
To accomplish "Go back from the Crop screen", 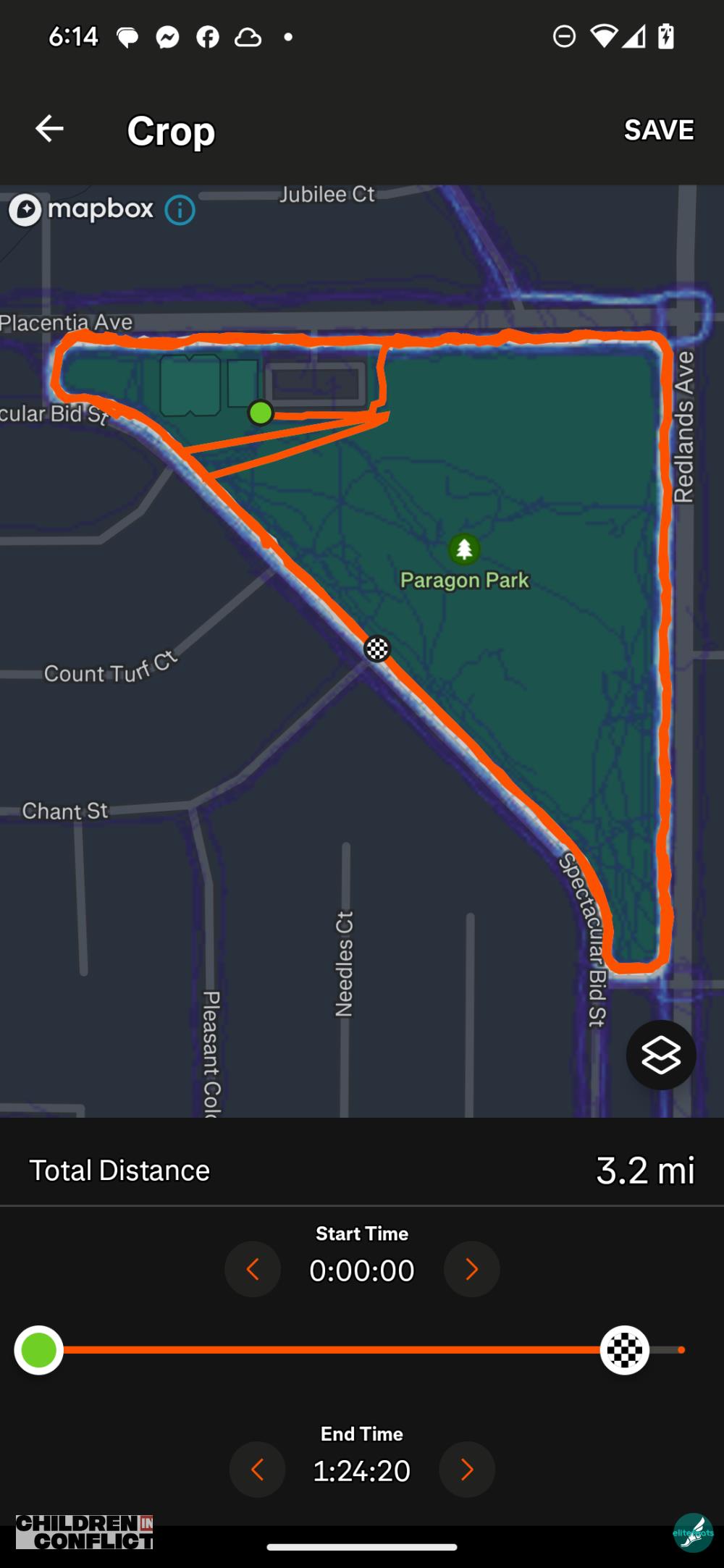I will [49, 130].
